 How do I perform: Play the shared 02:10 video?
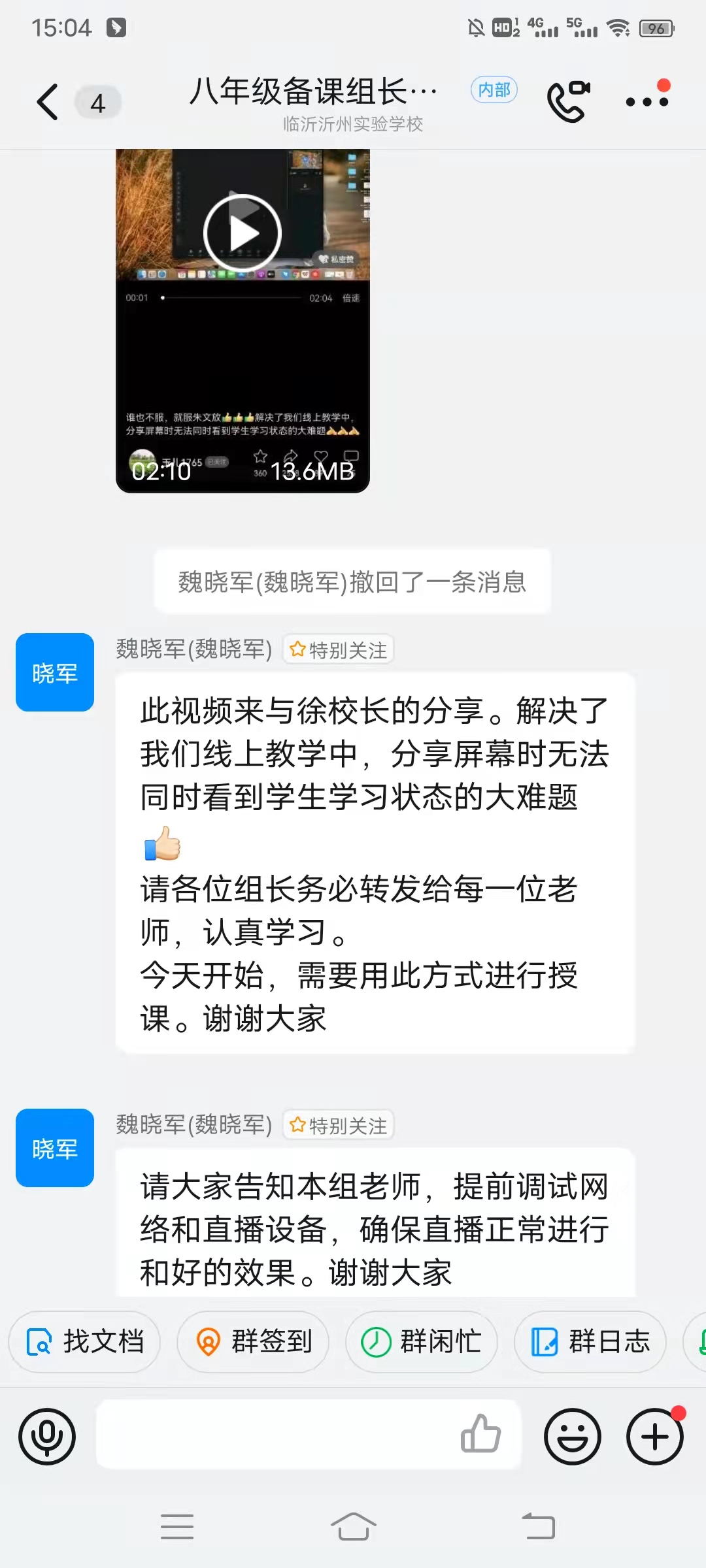243,233
